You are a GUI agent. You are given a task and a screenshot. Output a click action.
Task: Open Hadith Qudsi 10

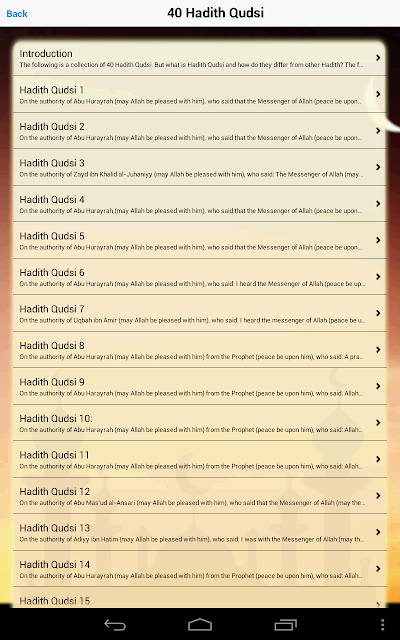point(199,423)
